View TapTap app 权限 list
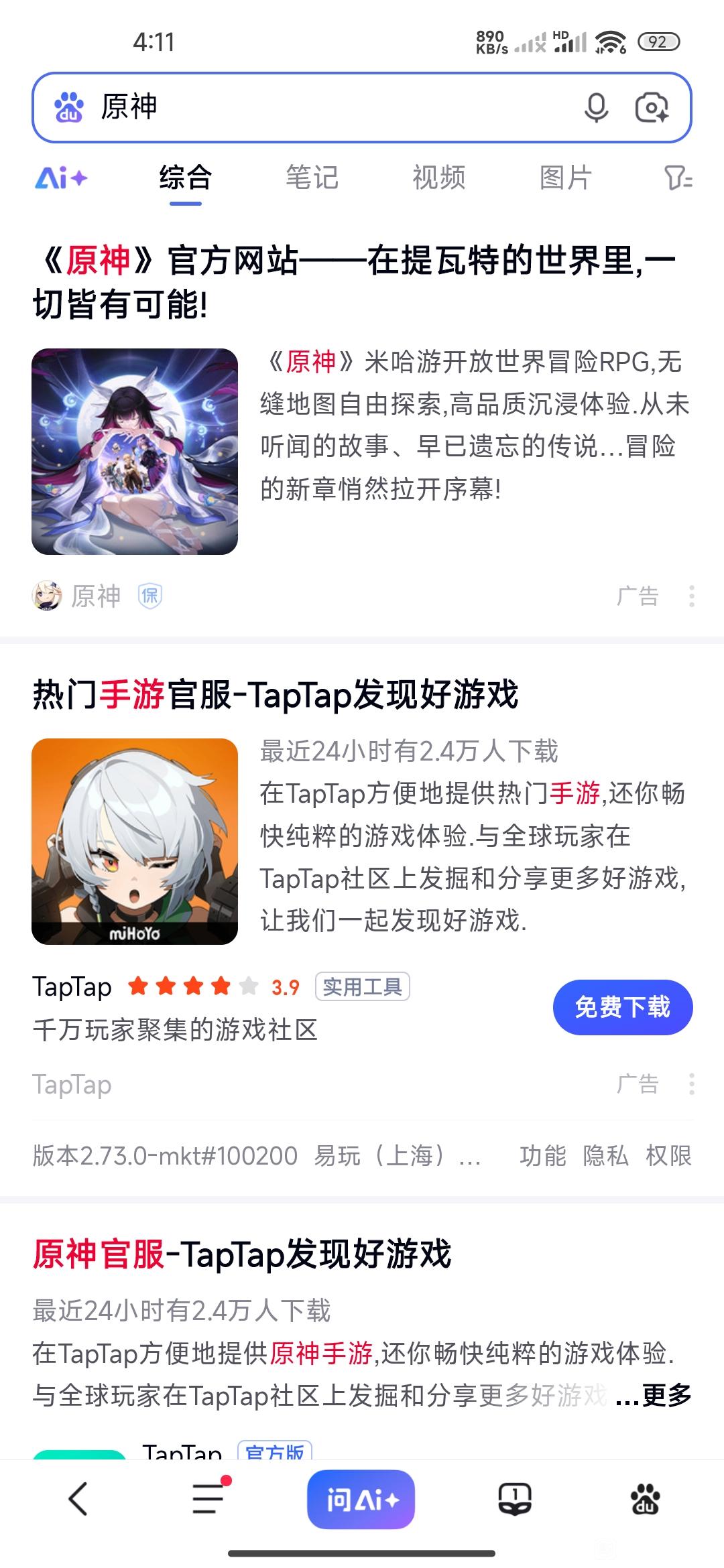Screen dimensions: 724x1568 point(668,1155)
